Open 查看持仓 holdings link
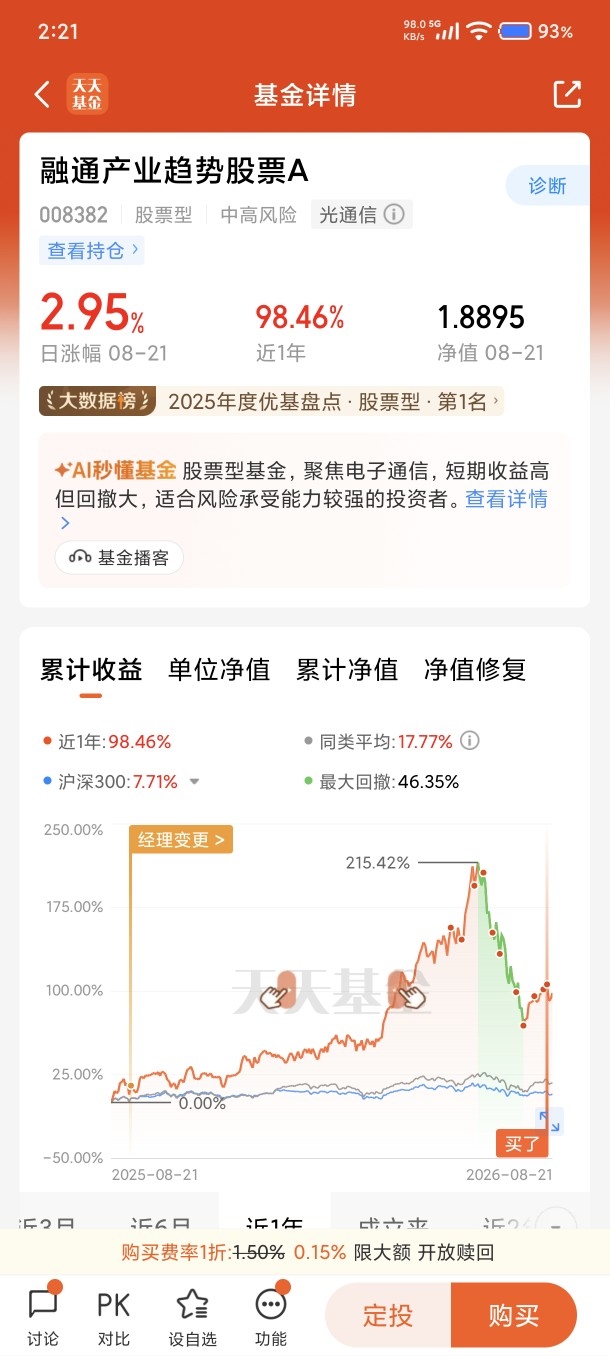The height and width of the screenshot is (1356, 610). tap(93, 250)
